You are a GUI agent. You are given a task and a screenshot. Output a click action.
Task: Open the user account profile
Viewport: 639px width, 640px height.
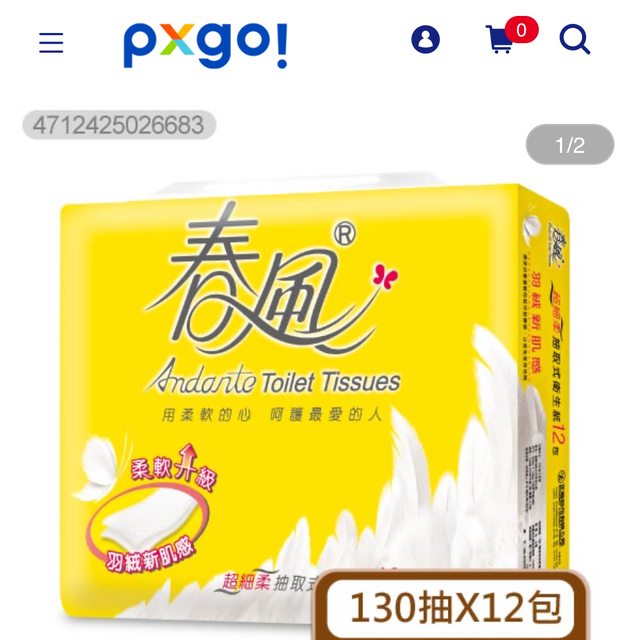pyautogui.click(x=425, y=40)
